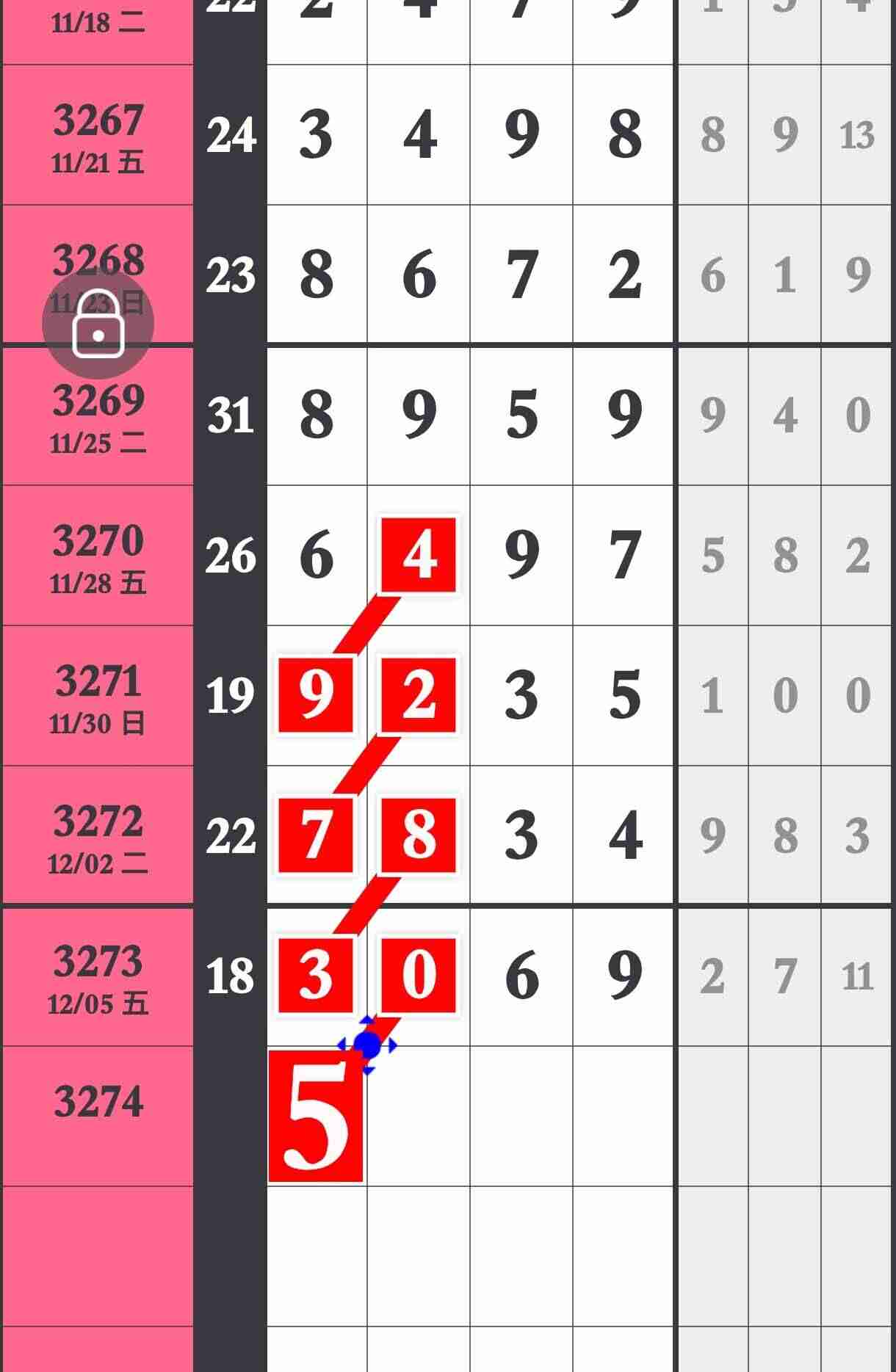Tap the lock icon button

tap(98, 324)
